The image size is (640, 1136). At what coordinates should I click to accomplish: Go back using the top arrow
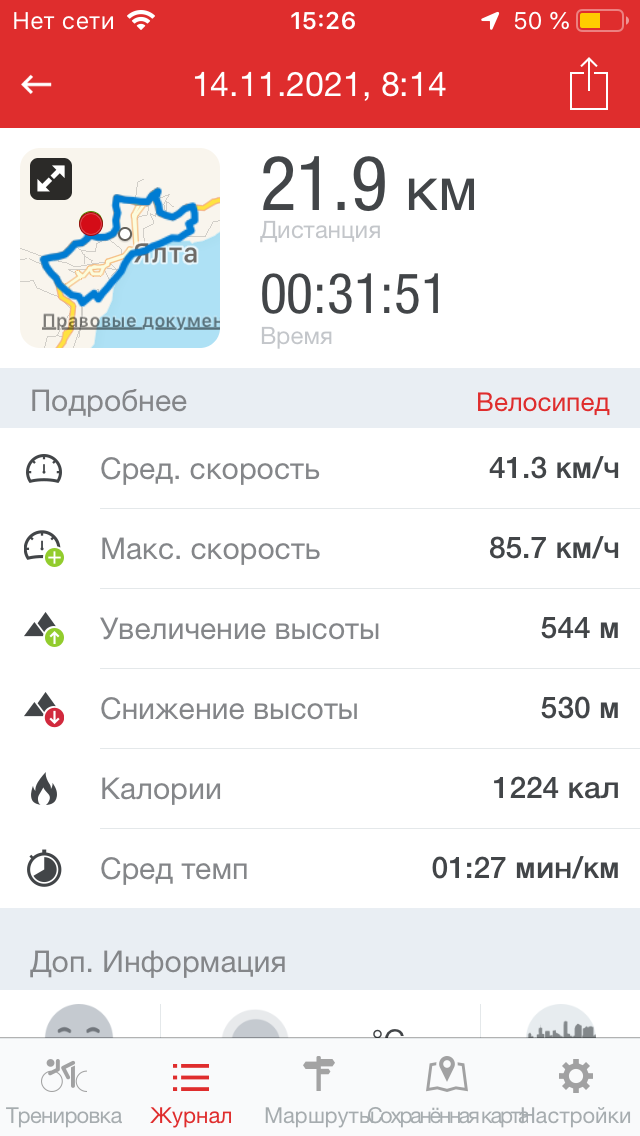[x=36, y=85]
